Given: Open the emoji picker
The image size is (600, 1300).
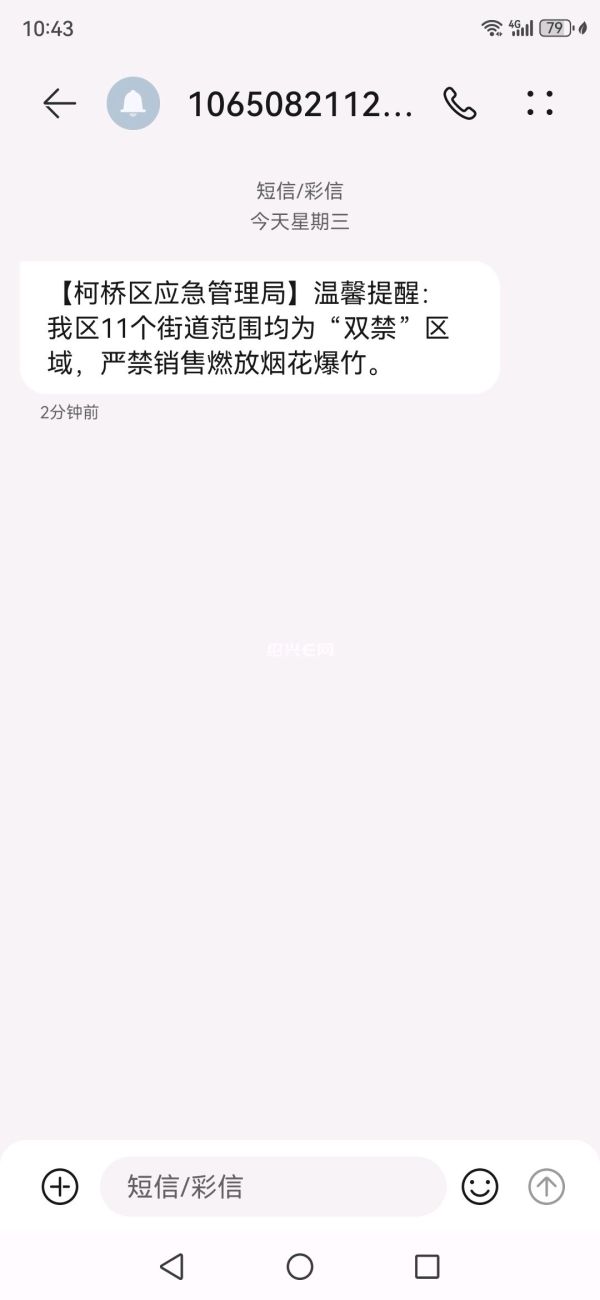Looking at the screenshot, I should [x=480, y=1187].
